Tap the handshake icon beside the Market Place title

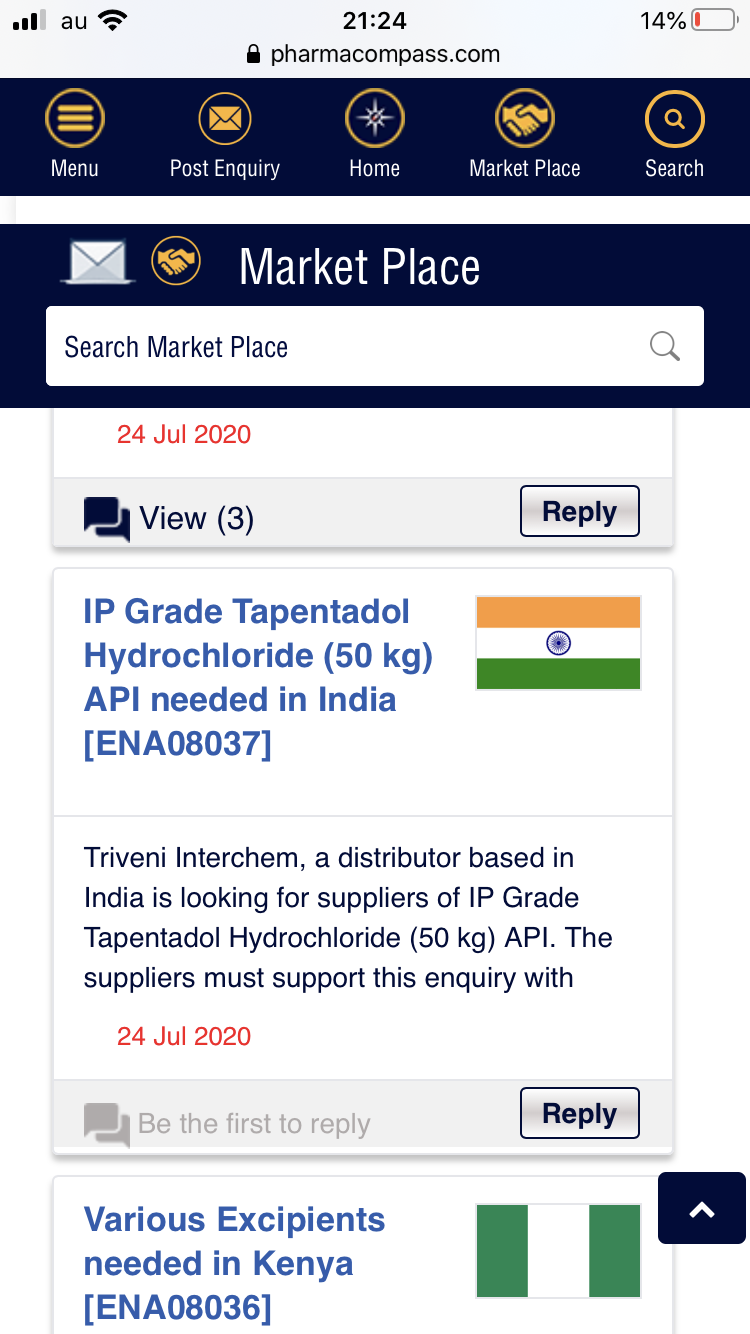[x=176, y=263]
